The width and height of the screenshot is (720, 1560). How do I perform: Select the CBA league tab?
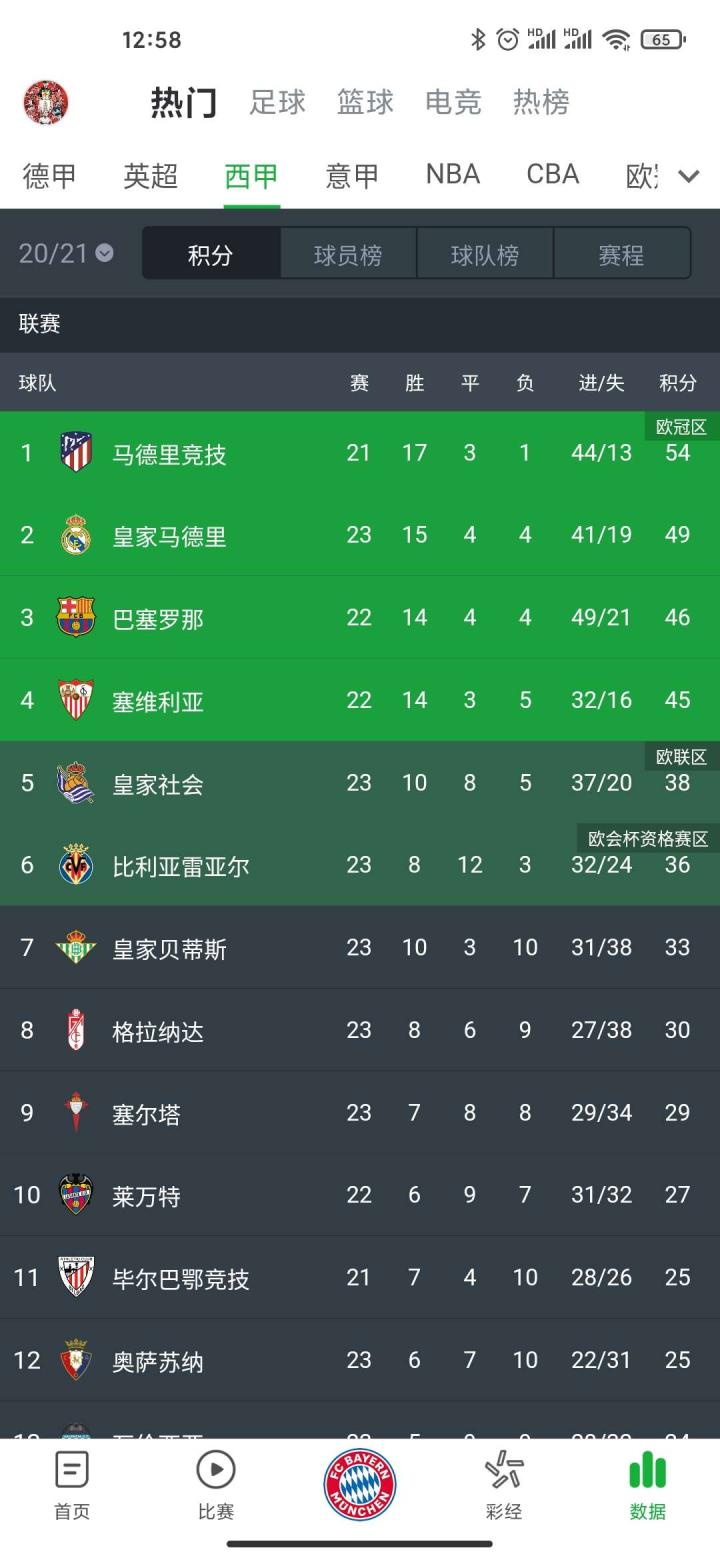pos(553,174)
